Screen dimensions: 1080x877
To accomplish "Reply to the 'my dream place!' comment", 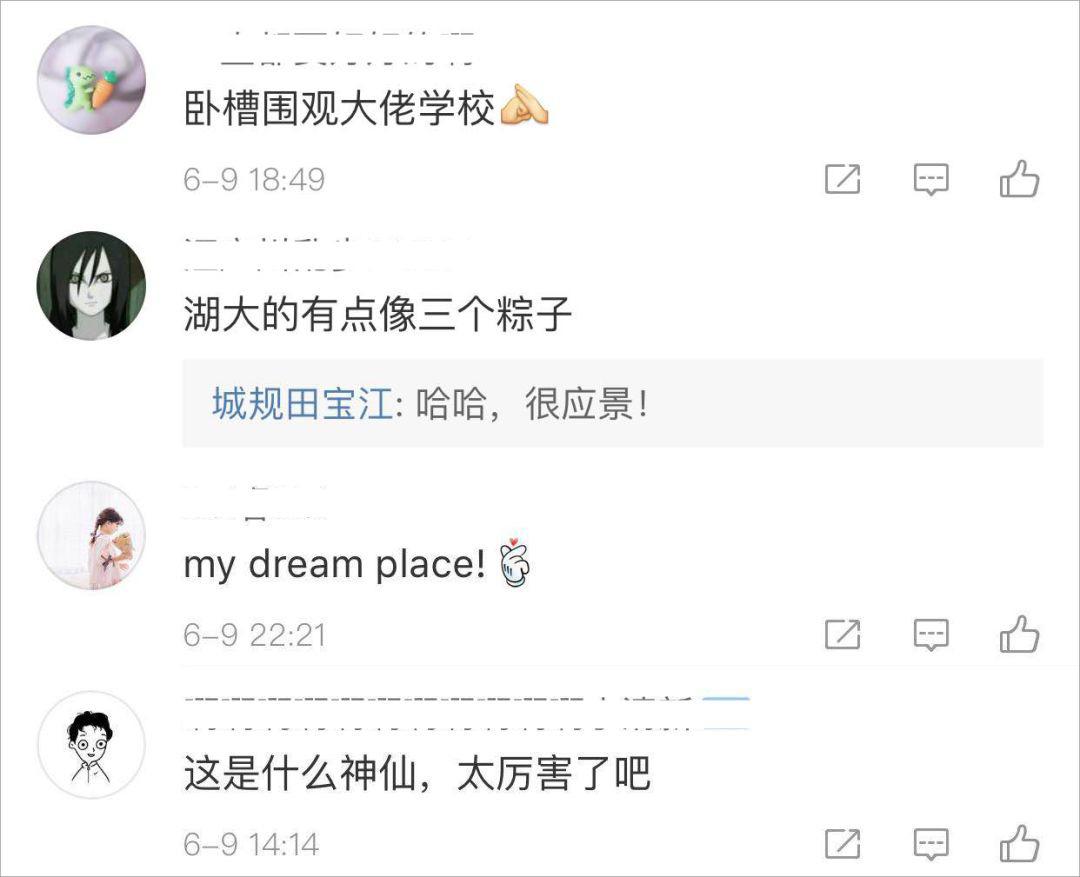I will (x=931, y=634).
